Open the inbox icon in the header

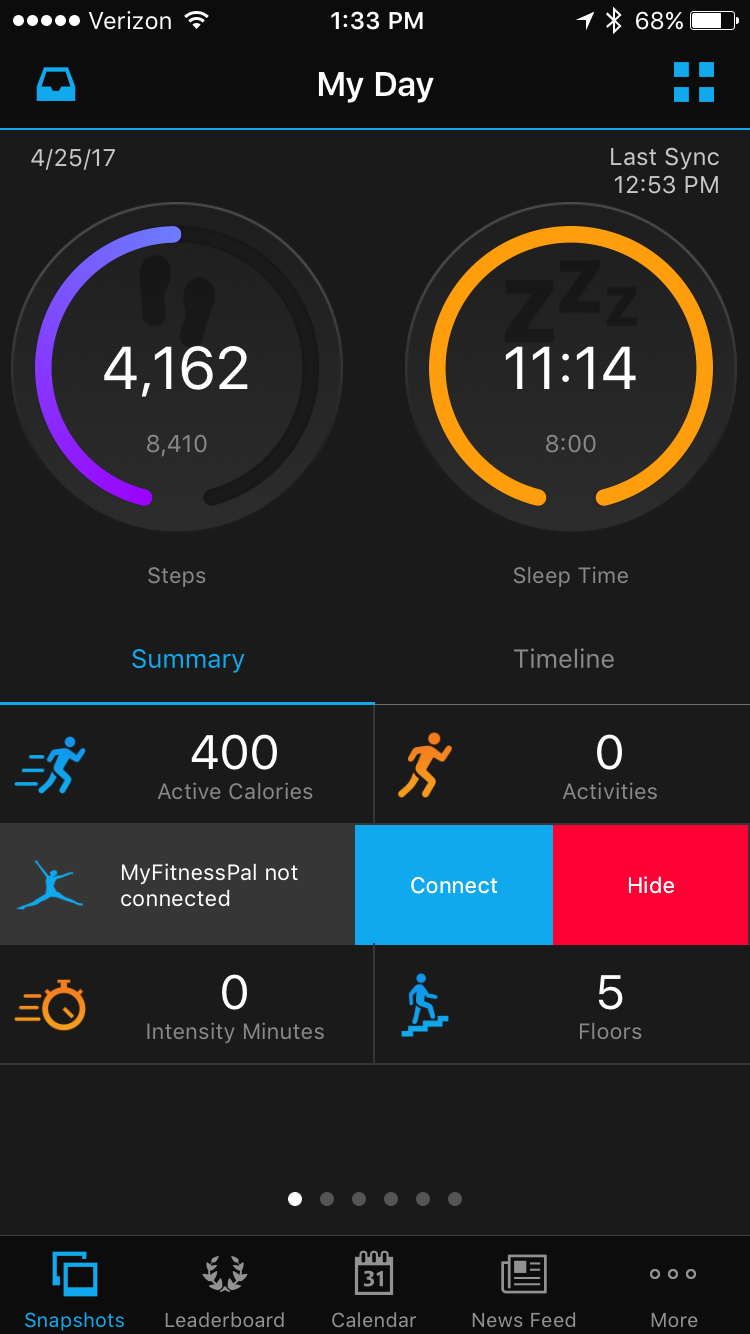(x=56, y=84)
